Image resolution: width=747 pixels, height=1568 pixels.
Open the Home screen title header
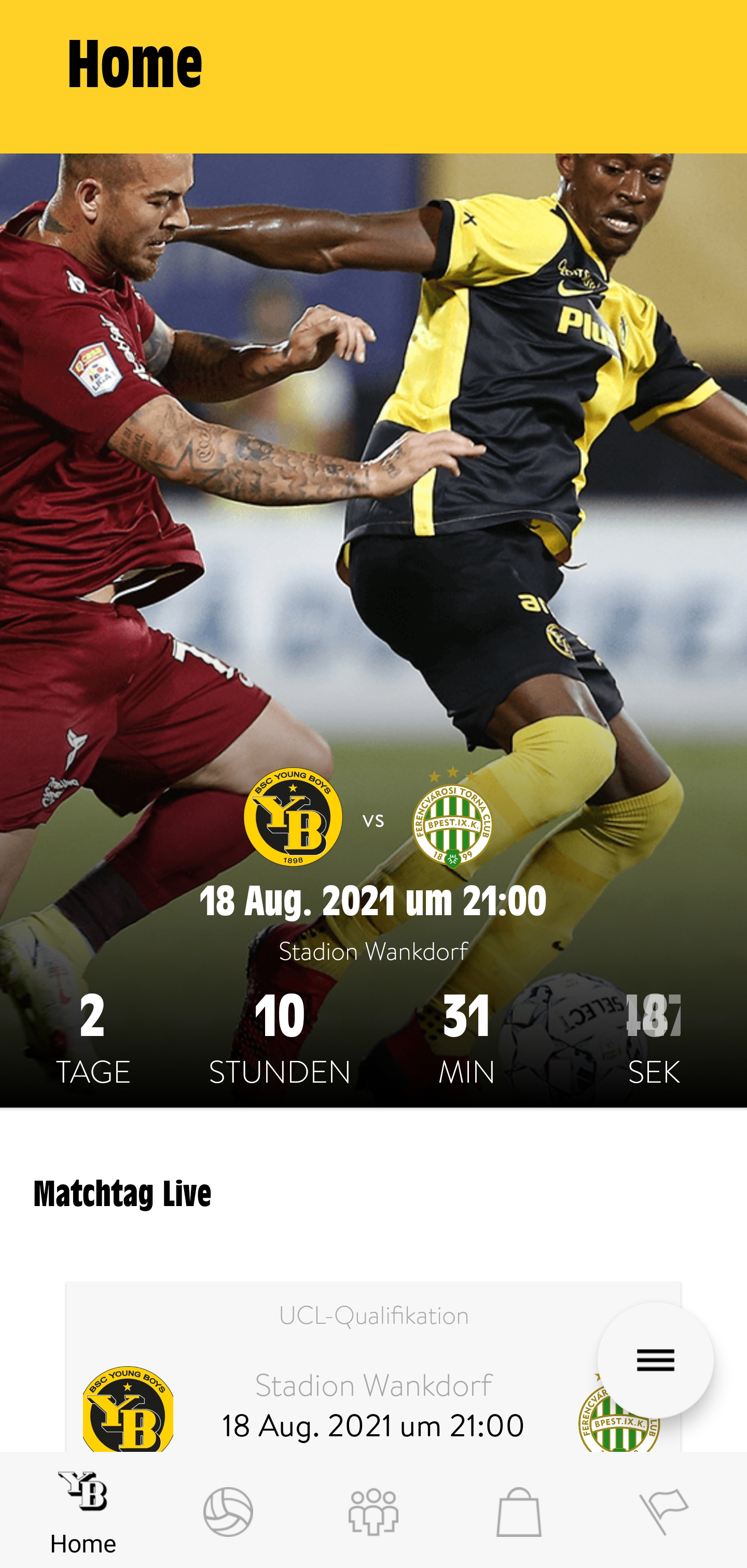click(x=135, y=63)
